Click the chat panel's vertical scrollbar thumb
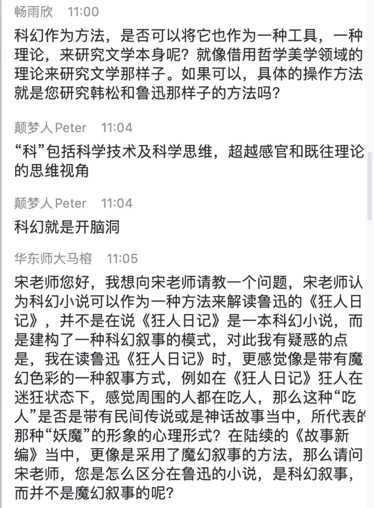The image size is (374, 508). coord(369,185)
